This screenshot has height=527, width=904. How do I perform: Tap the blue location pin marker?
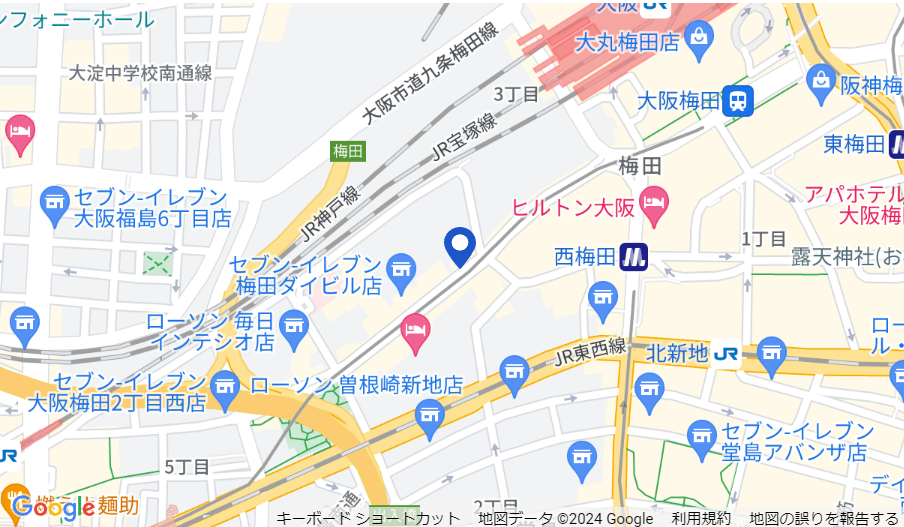click(460, 245)
